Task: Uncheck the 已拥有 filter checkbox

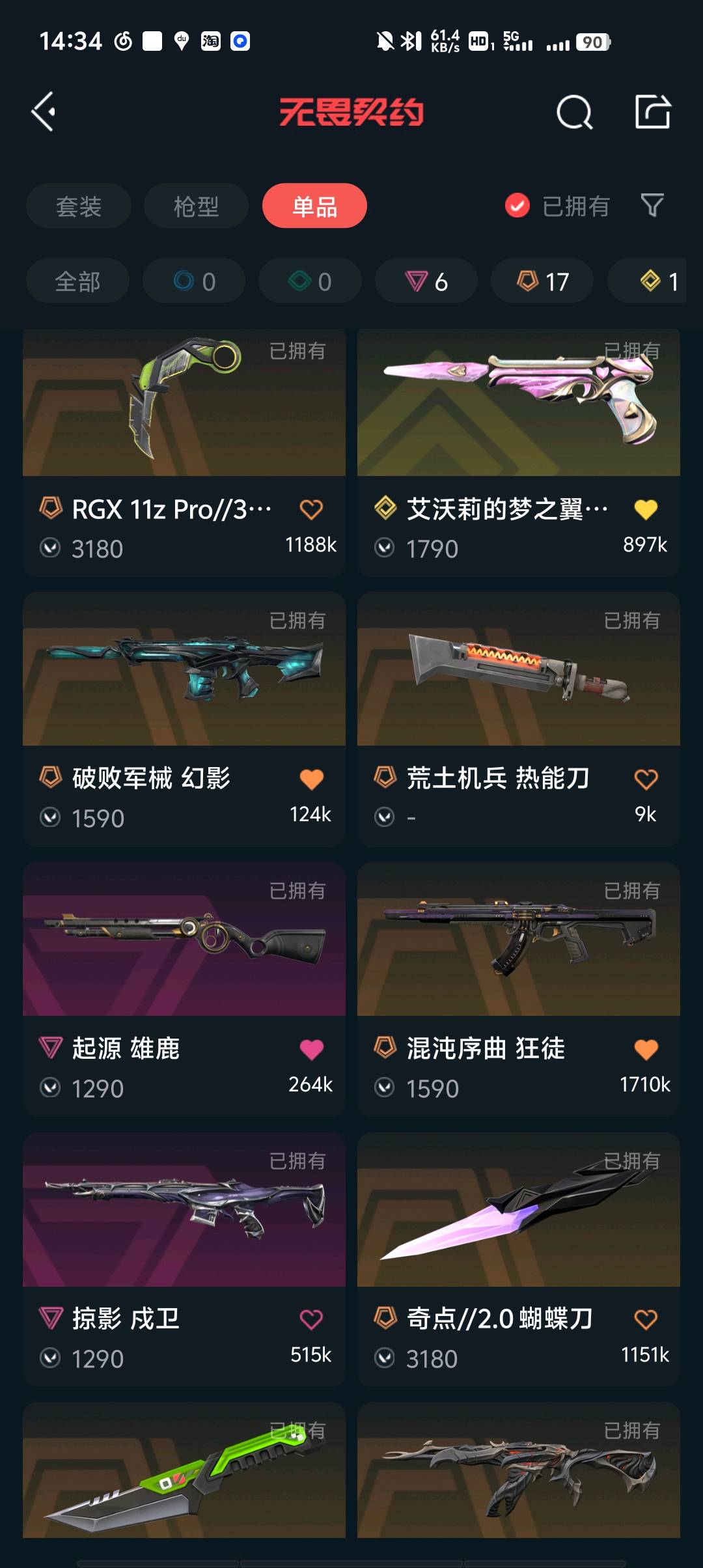Action: pyautogui.click(x=517, y=206)
